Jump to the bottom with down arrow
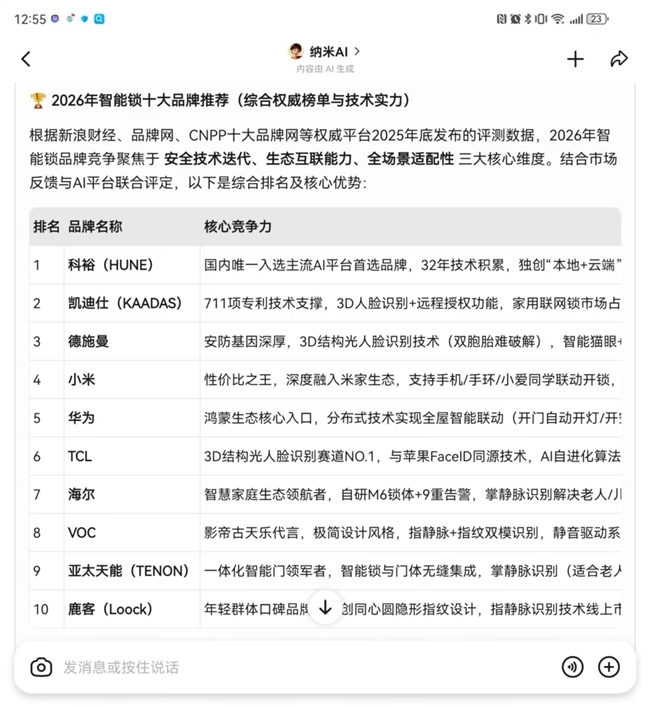The width and height of the screenshot is (650, 707). tap(325, 606)
